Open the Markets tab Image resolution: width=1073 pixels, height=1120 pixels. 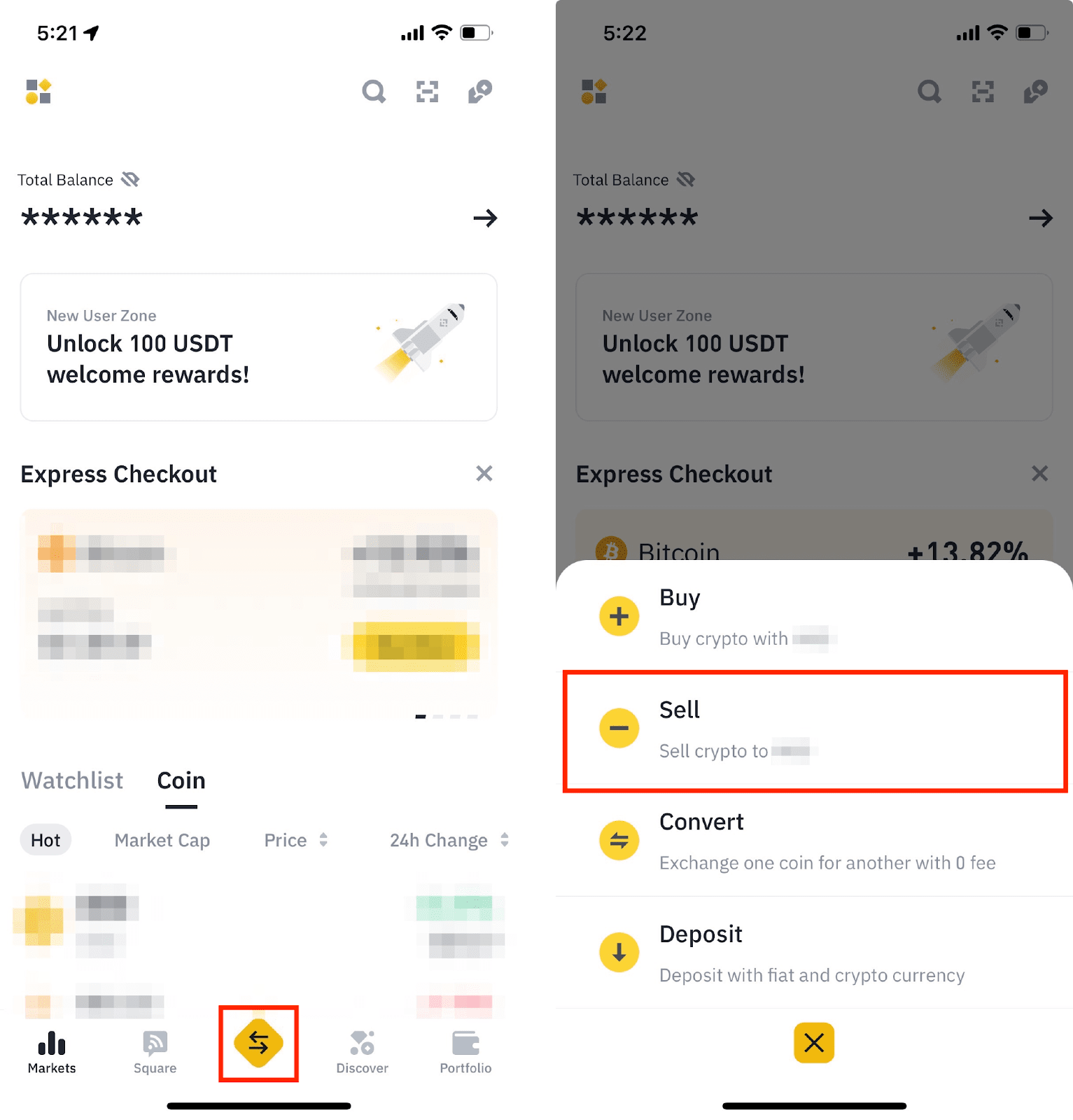click(52, 1052)
